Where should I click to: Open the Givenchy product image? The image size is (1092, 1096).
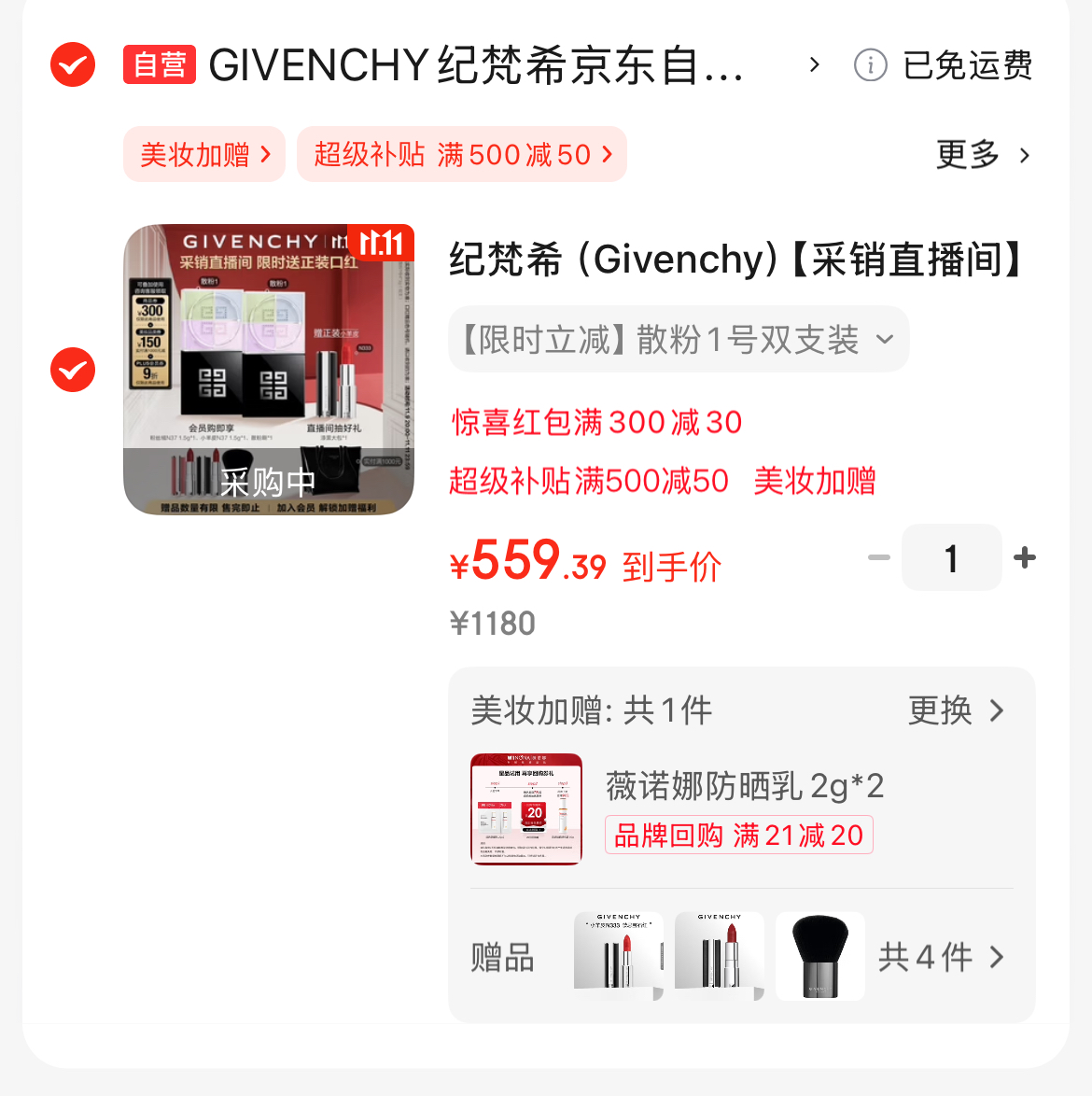click(x=269, y=370)
